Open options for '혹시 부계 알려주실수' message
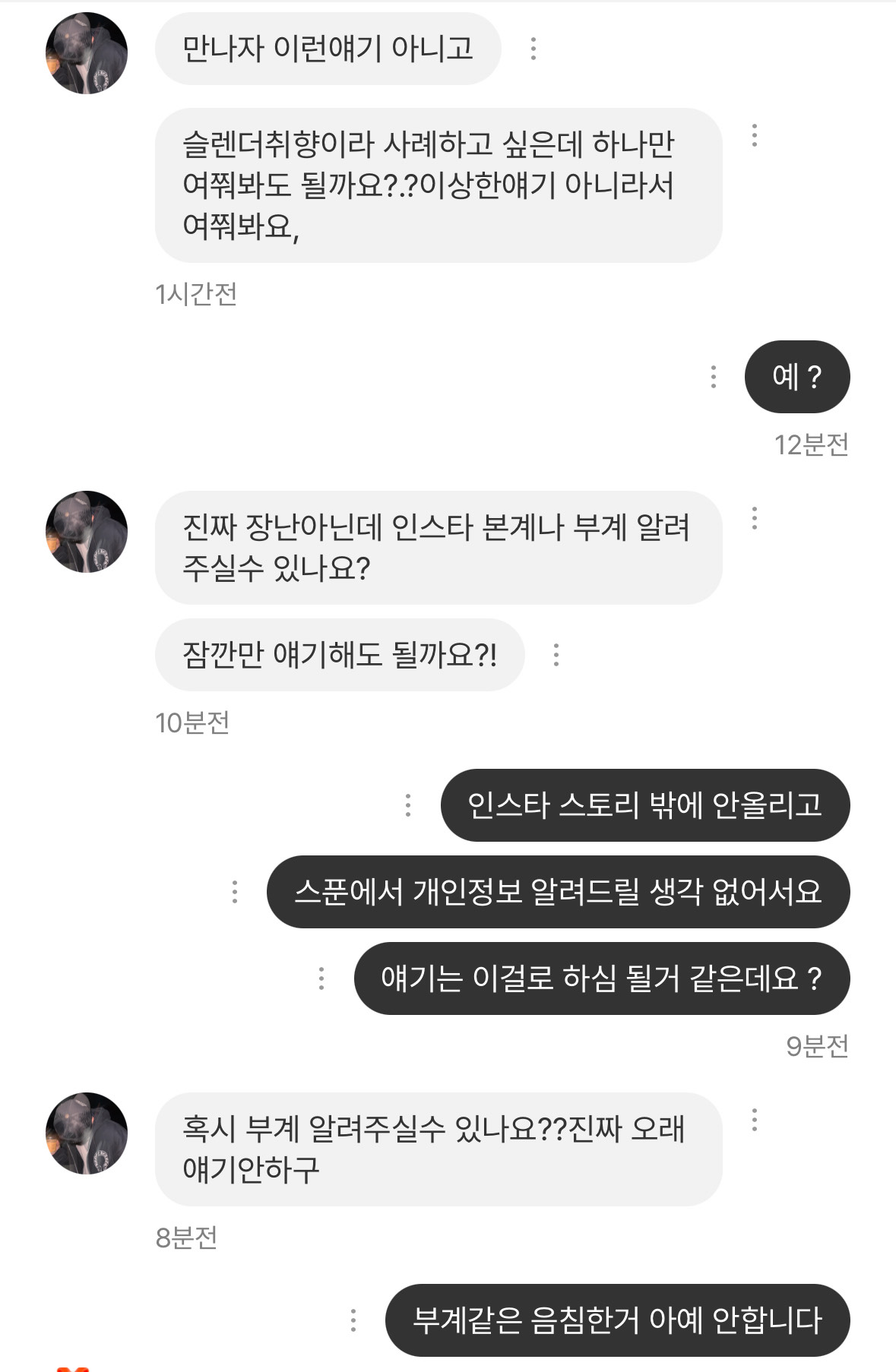The image size is (896, 1372). click(x=754, y=1121)
